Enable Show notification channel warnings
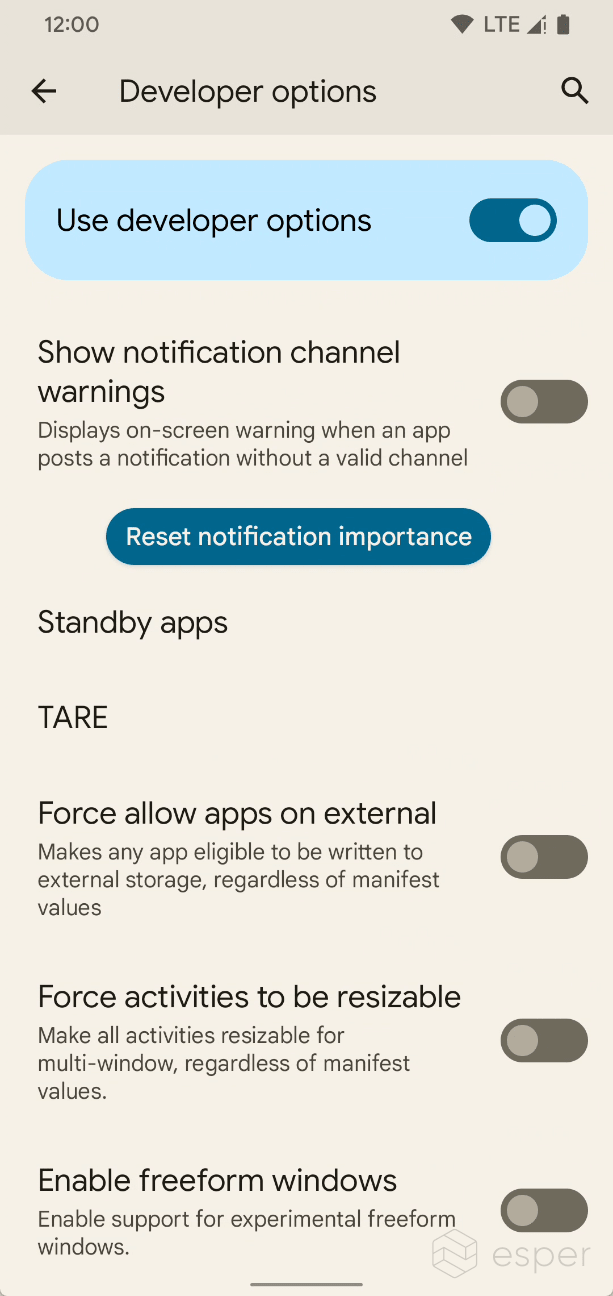This screenshot has width=613, height=1296. (543, 402)
